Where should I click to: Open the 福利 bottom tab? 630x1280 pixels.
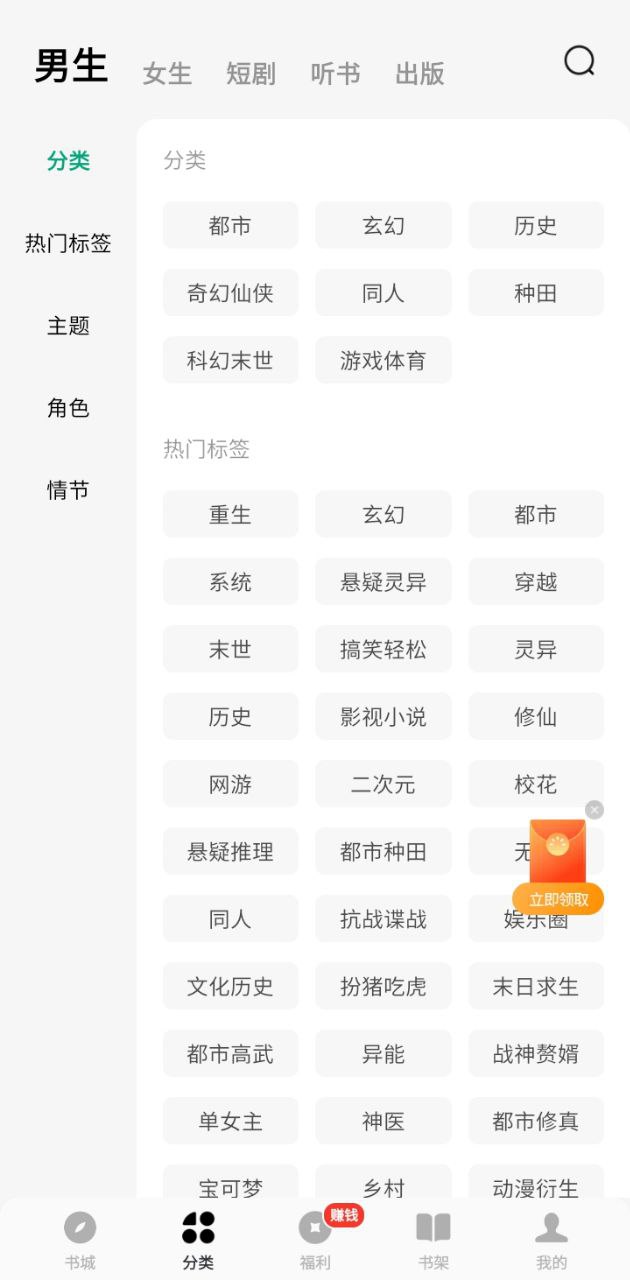(315, 1240)
